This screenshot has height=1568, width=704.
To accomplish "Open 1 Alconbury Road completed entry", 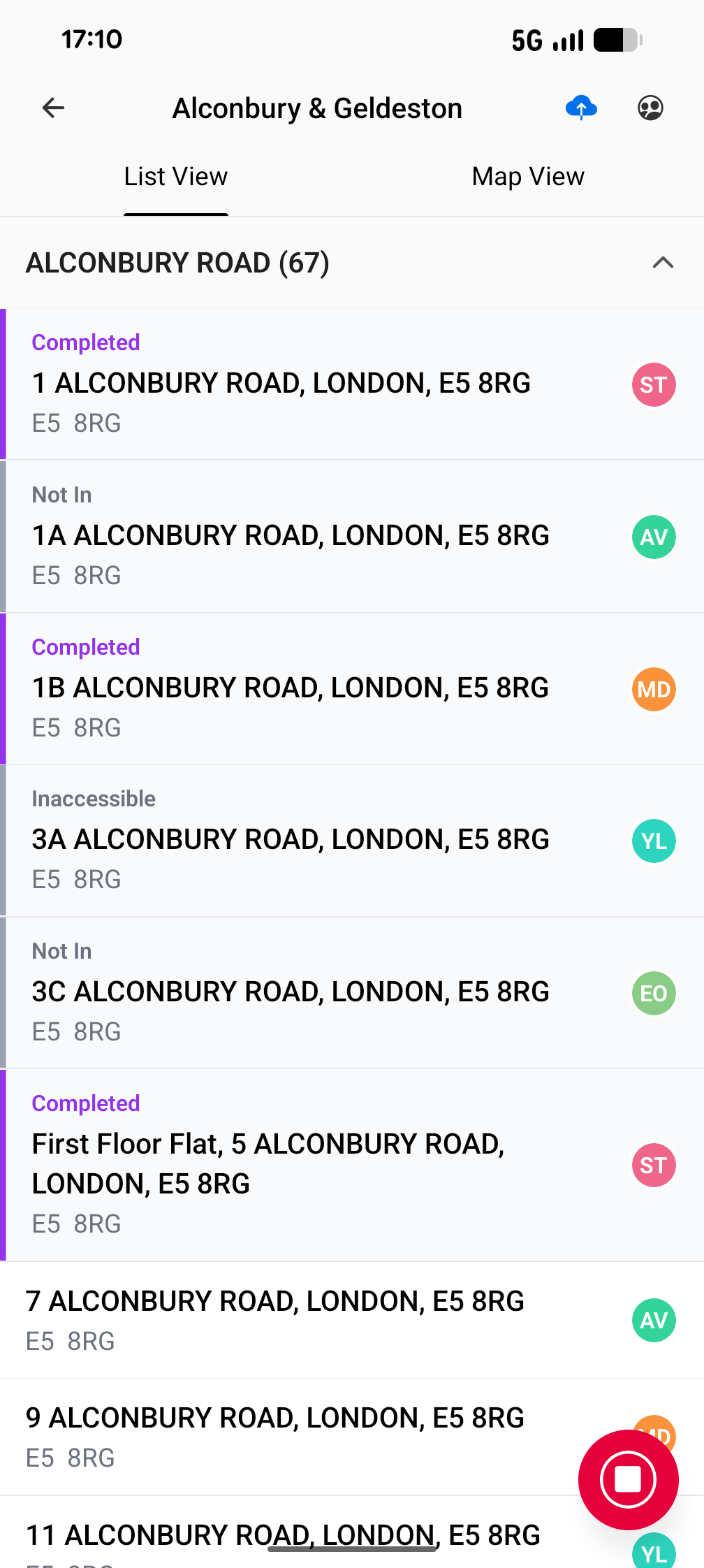I will (x=281, y=383).
